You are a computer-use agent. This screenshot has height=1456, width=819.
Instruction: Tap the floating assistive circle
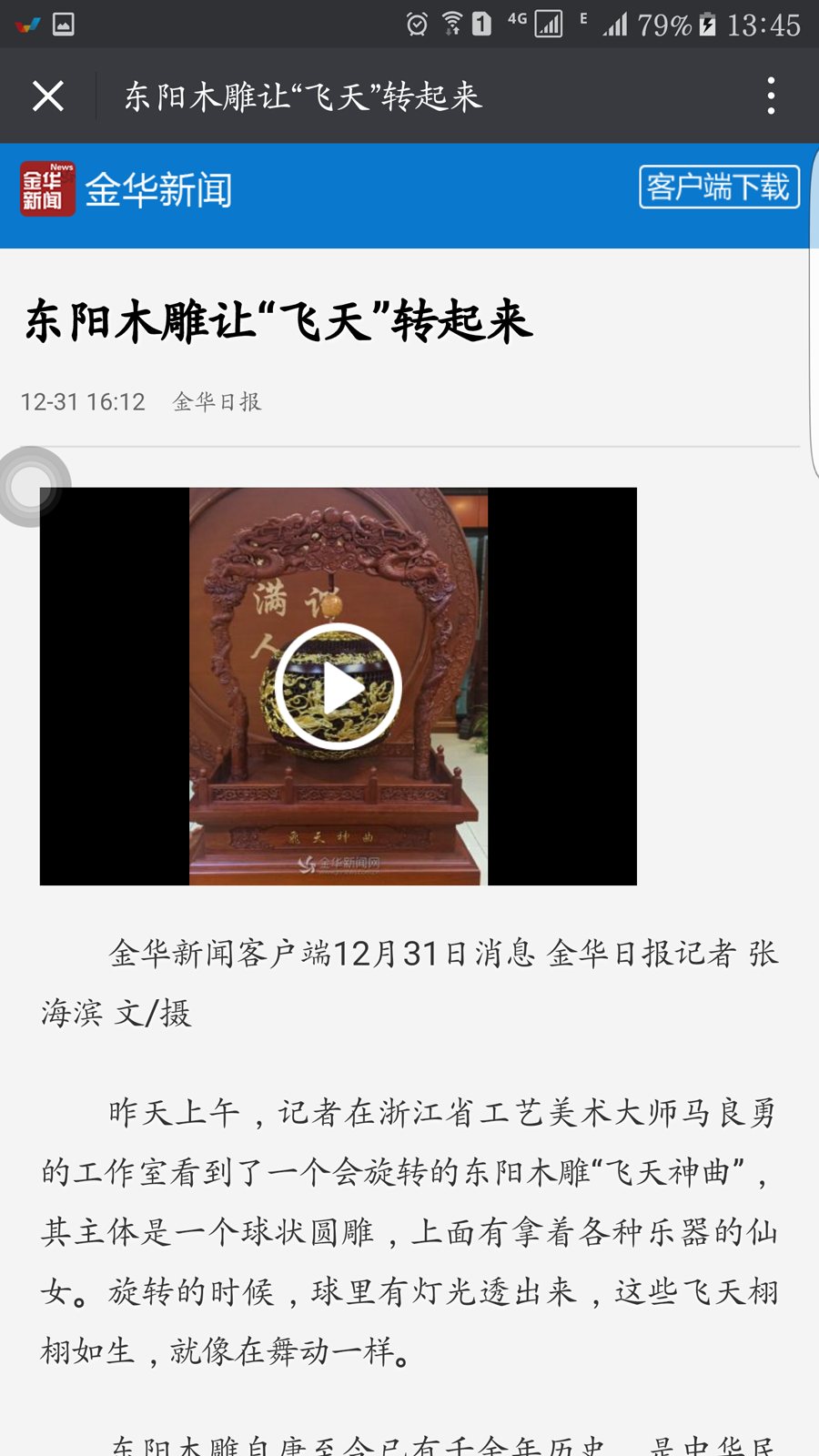pyautogui.click(x=32, y=487)
